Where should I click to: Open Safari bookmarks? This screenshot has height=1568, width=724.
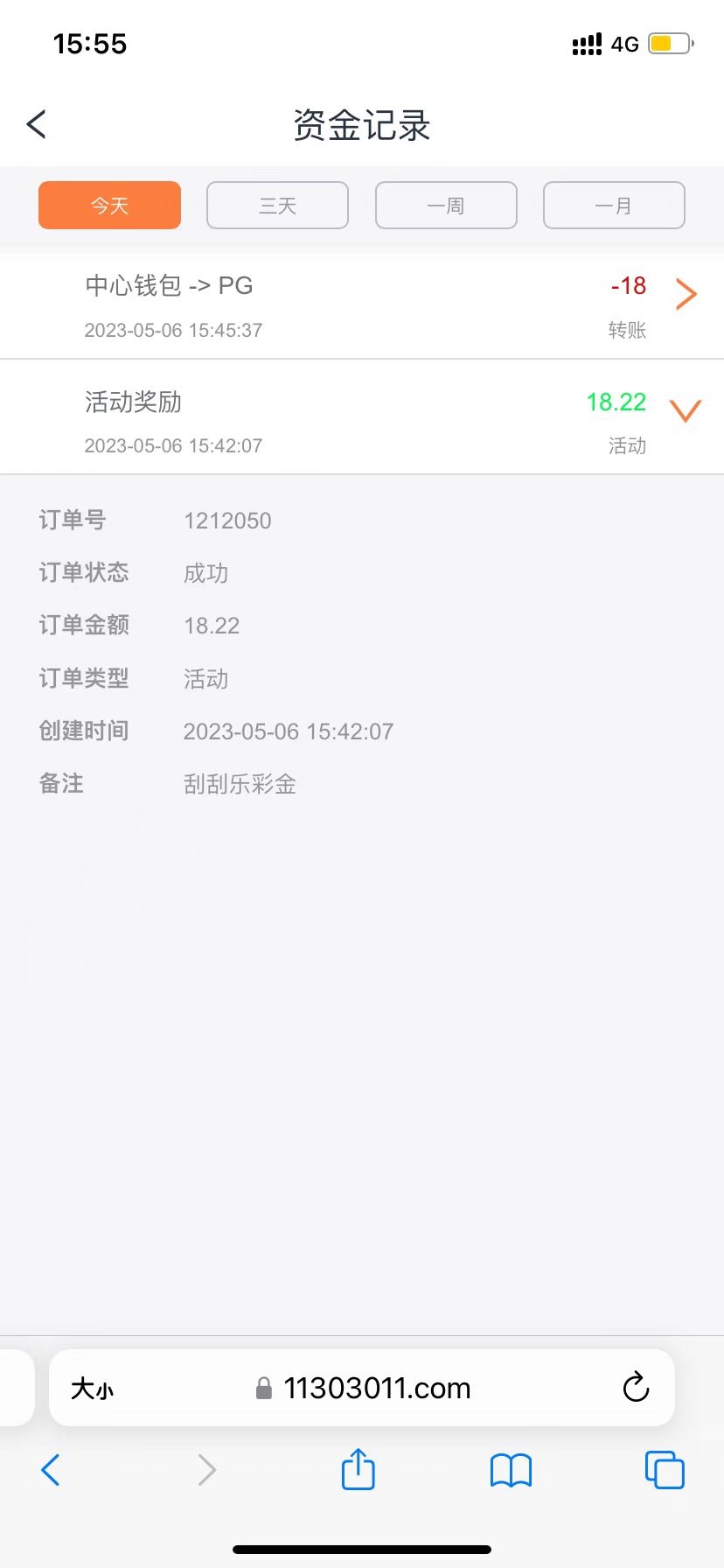click(x=511, y=1470)
